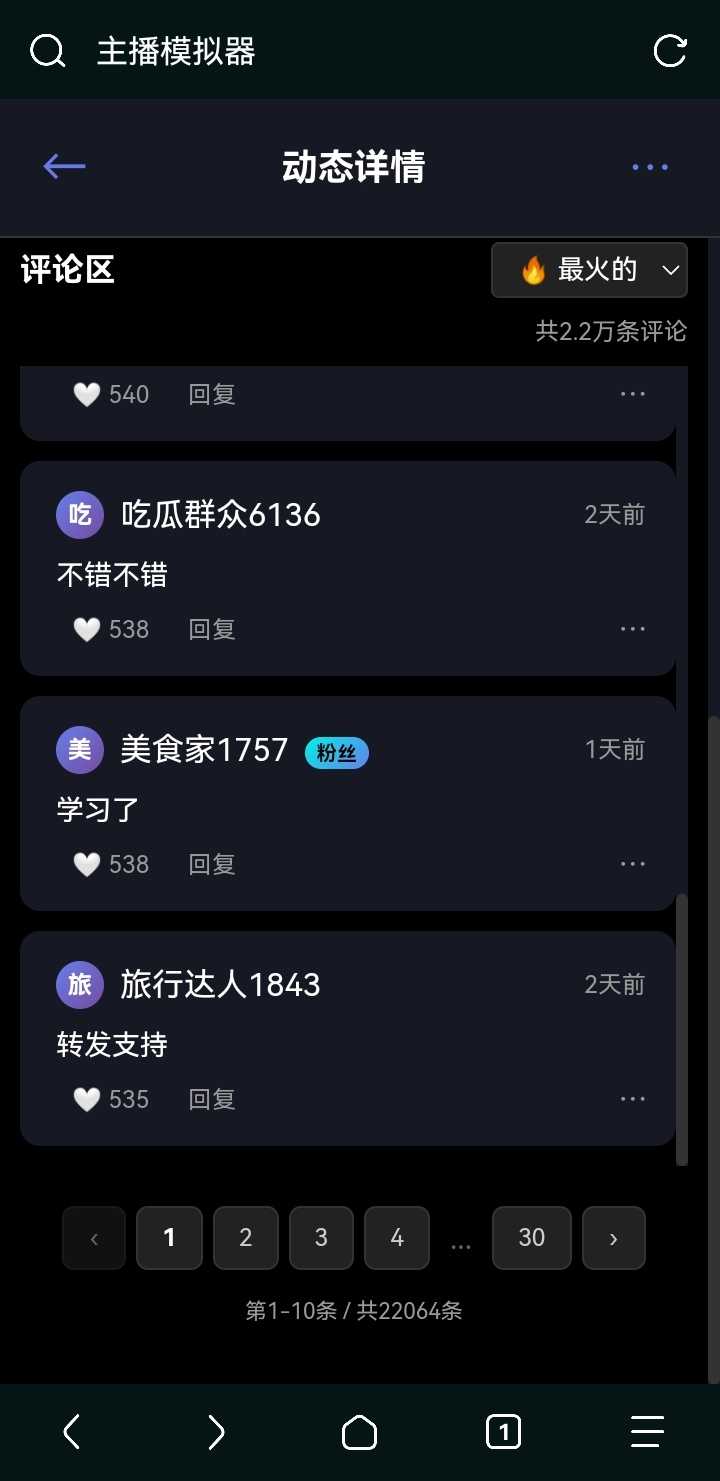Go to the next comment page arrow
Image resolution: width=720 pixels, height=1481 pixels.
coord(614,1238)
